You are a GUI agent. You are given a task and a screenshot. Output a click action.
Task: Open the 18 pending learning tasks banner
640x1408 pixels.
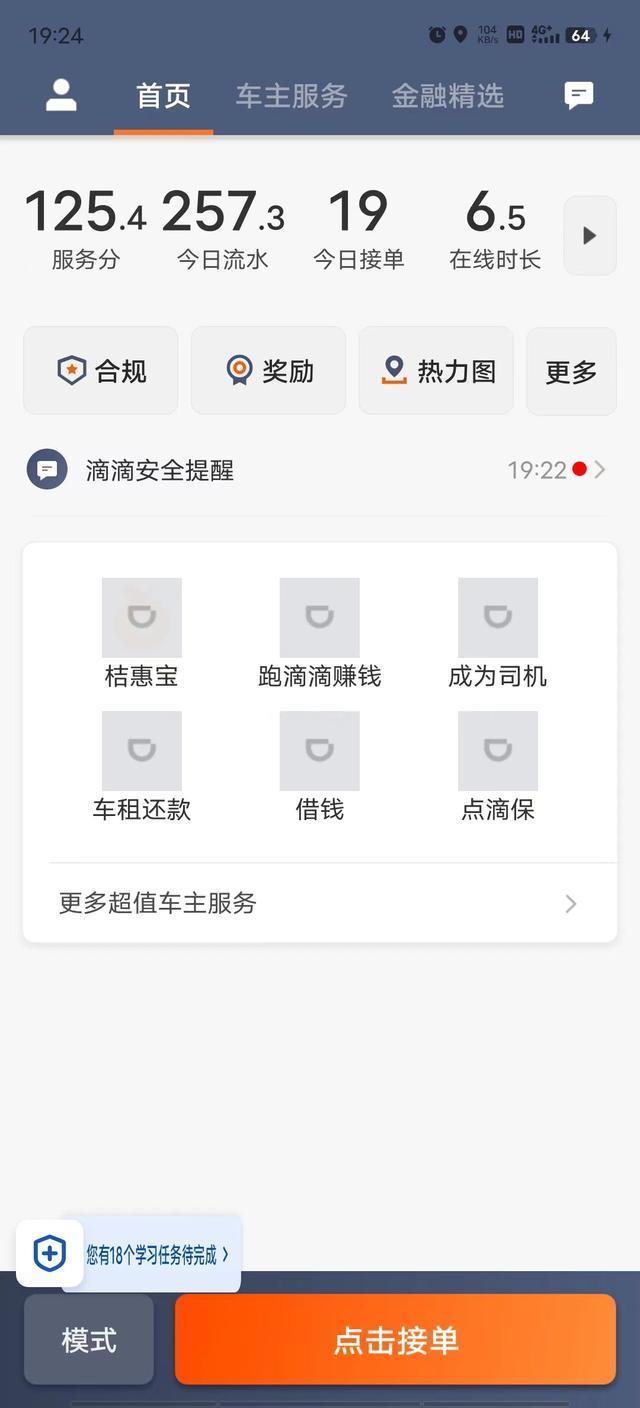(x=156, y=1254)
